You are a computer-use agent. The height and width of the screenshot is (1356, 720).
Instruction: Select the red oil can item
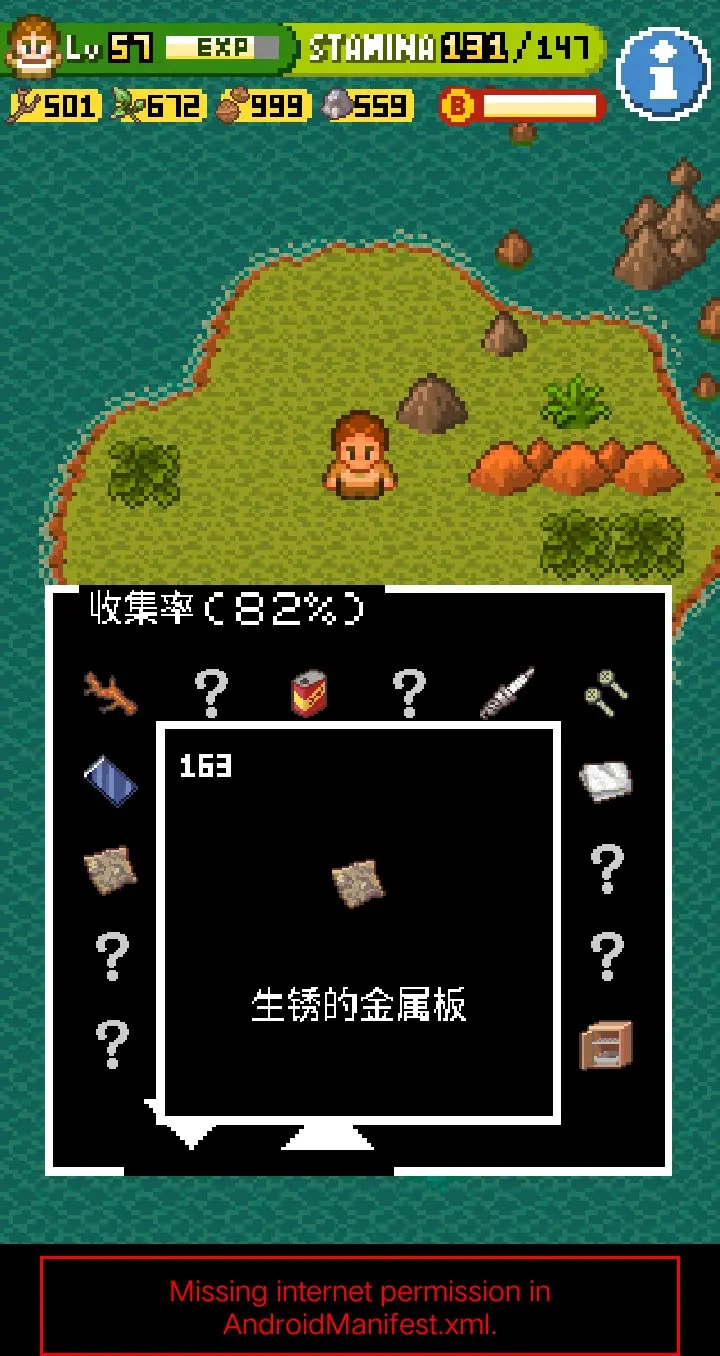pyautogui.click(x=309, y=693)
